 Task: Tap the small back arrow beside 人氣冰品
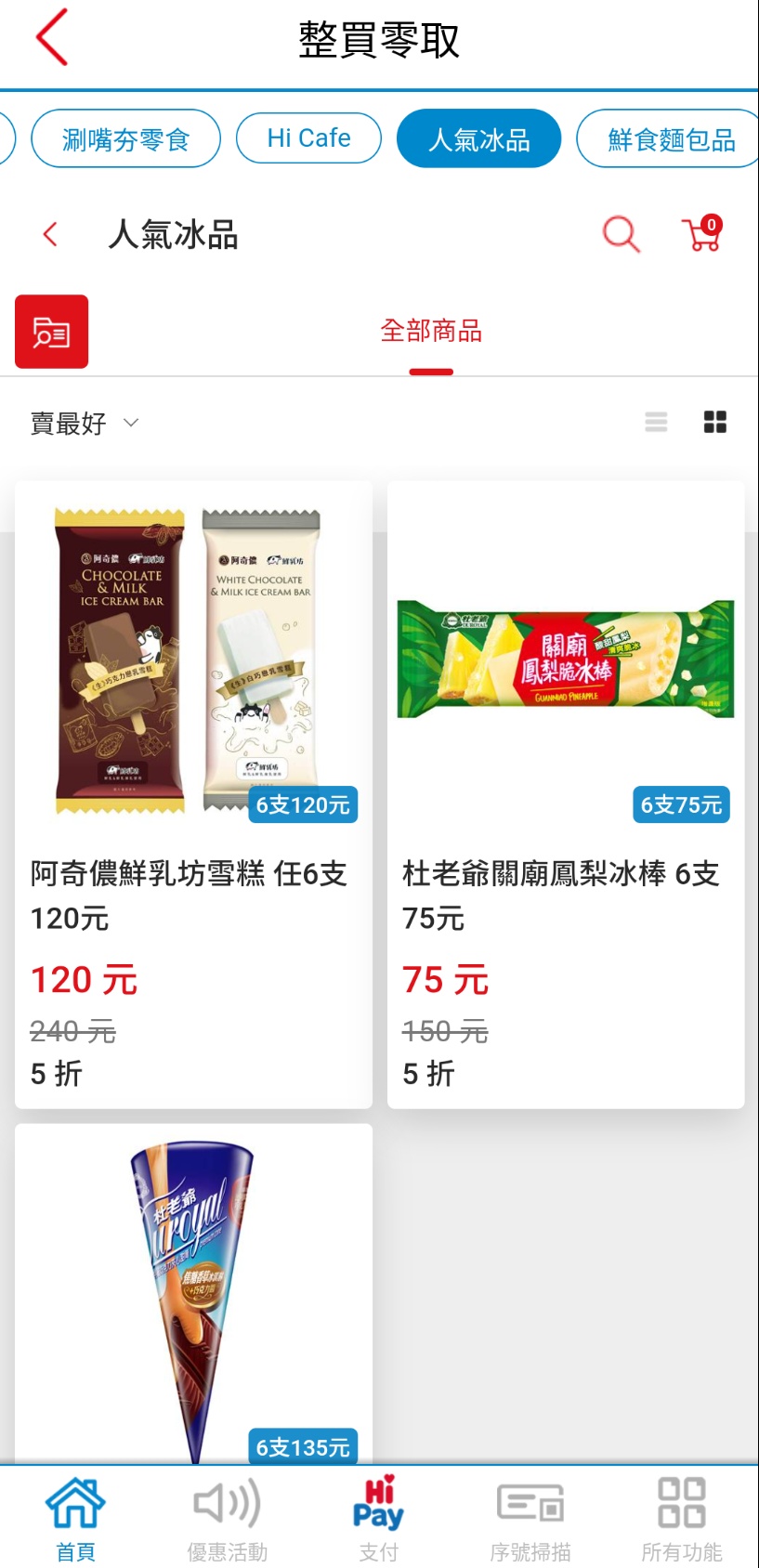coord(51,234)
